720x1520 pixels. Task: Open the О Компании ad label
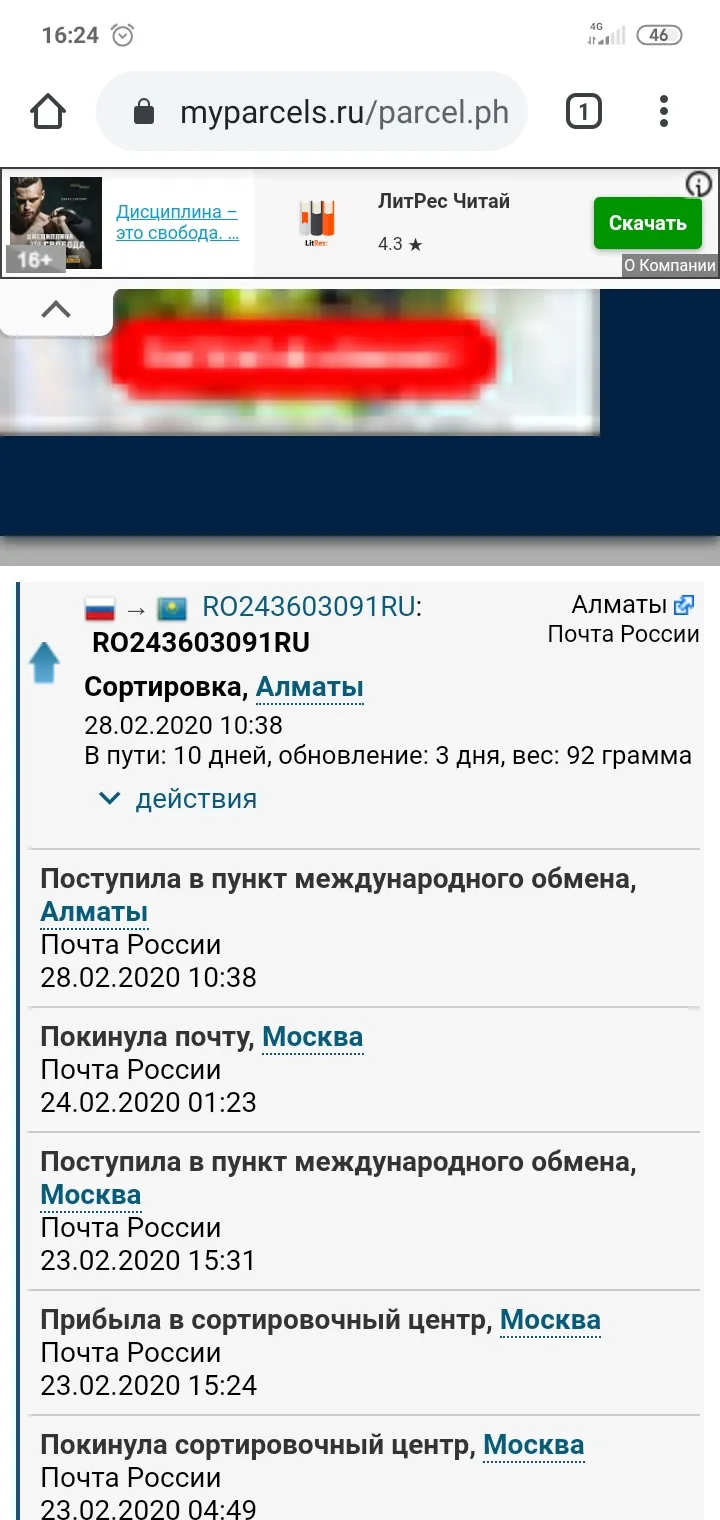[x=670, y=265]
